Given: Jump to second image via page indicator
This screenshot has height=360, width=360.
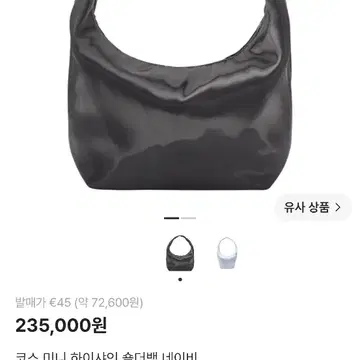Looking at the screenshot, I should [x=189, y=218].
